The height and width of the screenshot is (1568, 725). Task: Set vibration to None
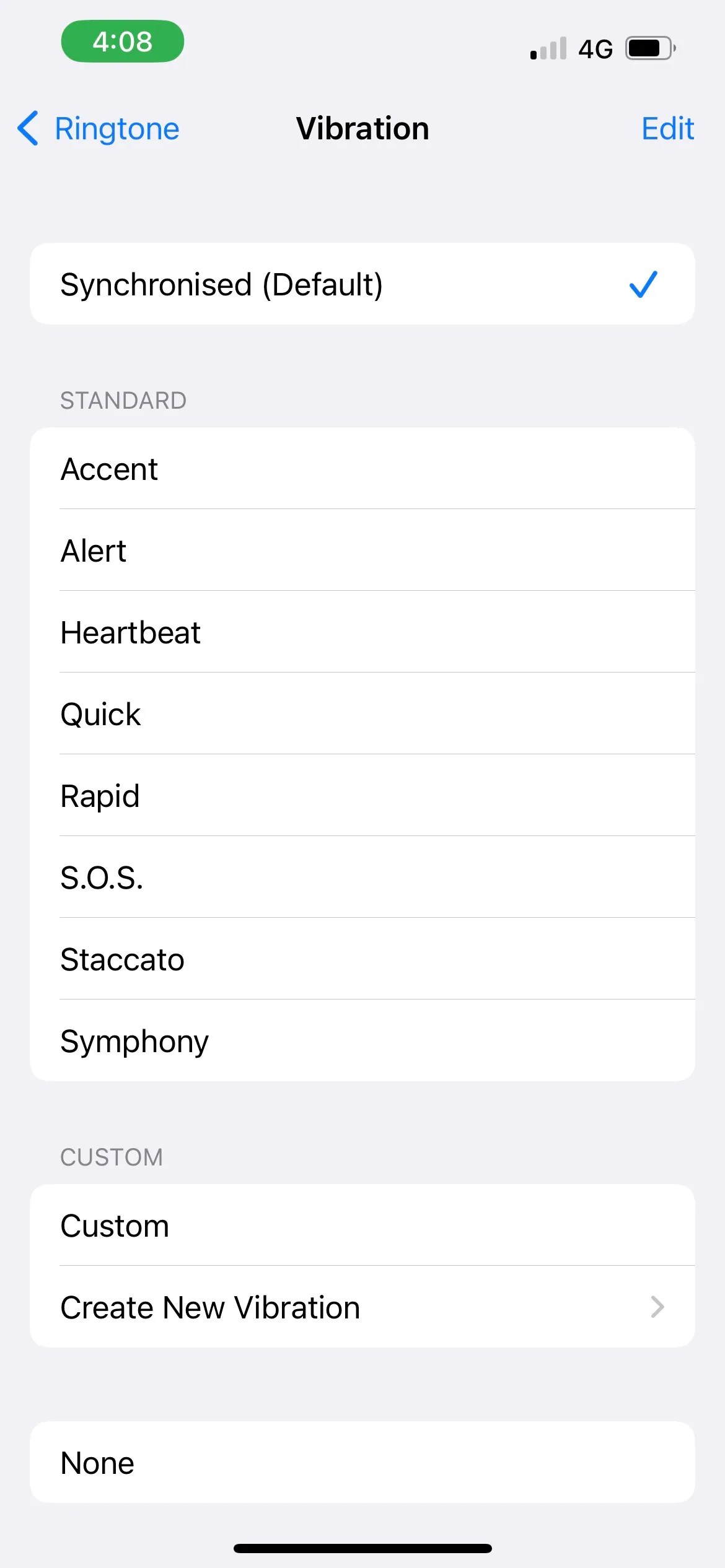[x=362, y=1463]
